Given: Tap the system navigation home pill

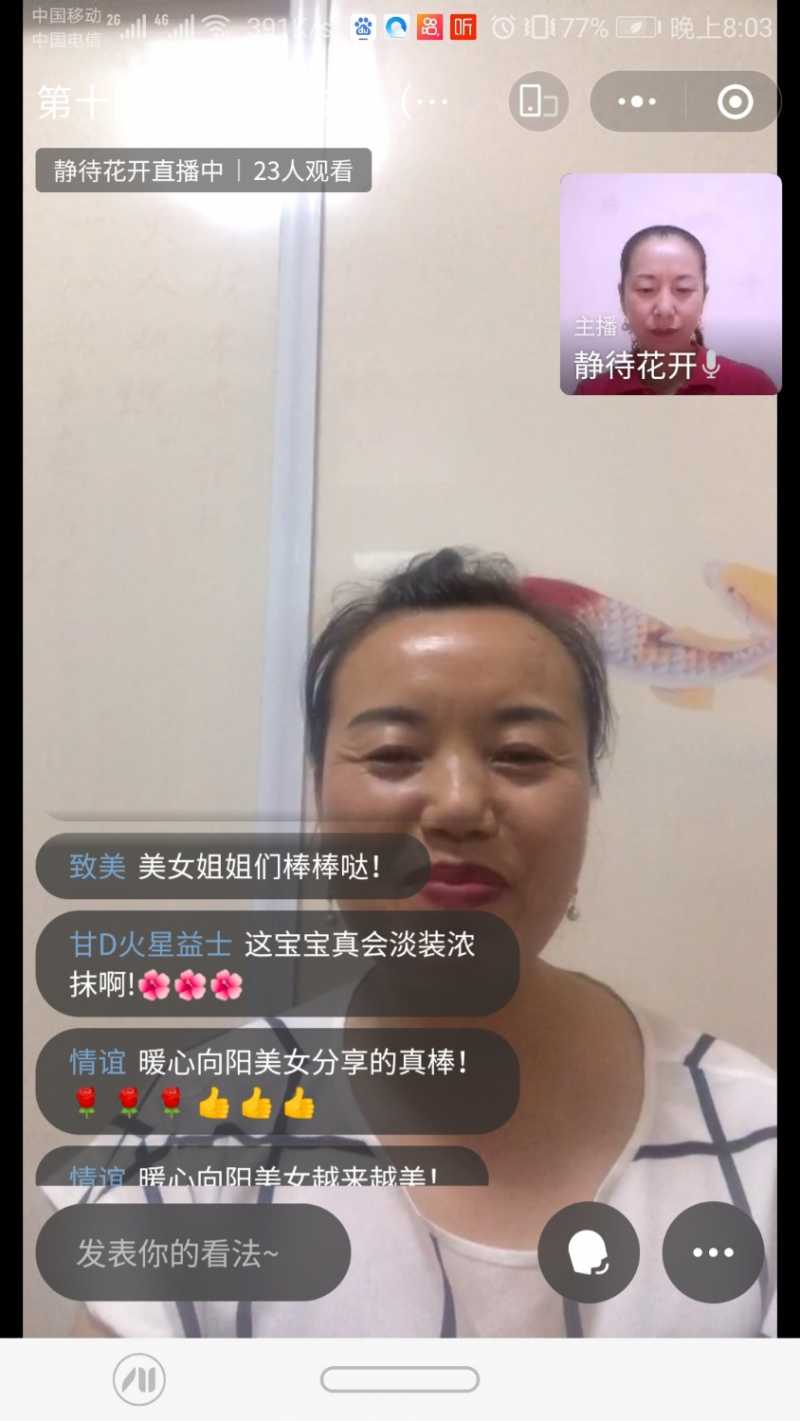Looking at the screenshot, I should coord(399,1380).
